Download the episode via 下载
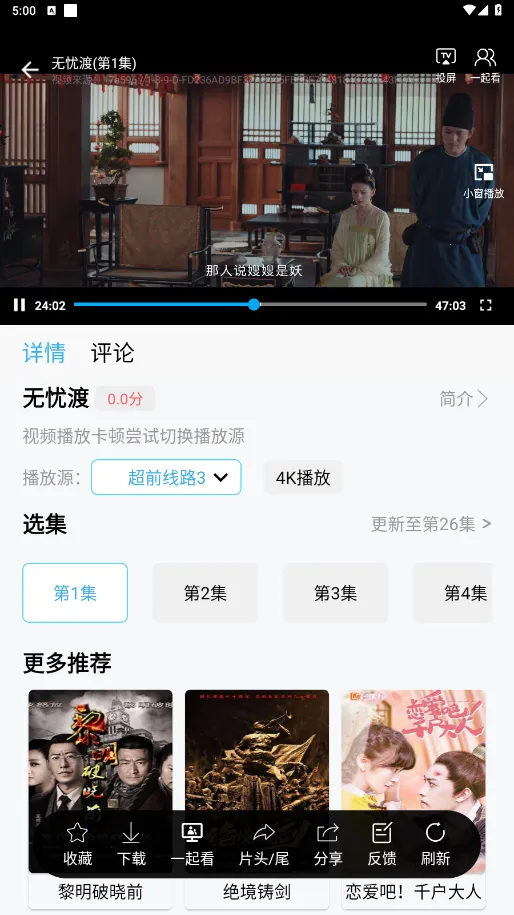The image size is (514, 915). pos(131,844)
